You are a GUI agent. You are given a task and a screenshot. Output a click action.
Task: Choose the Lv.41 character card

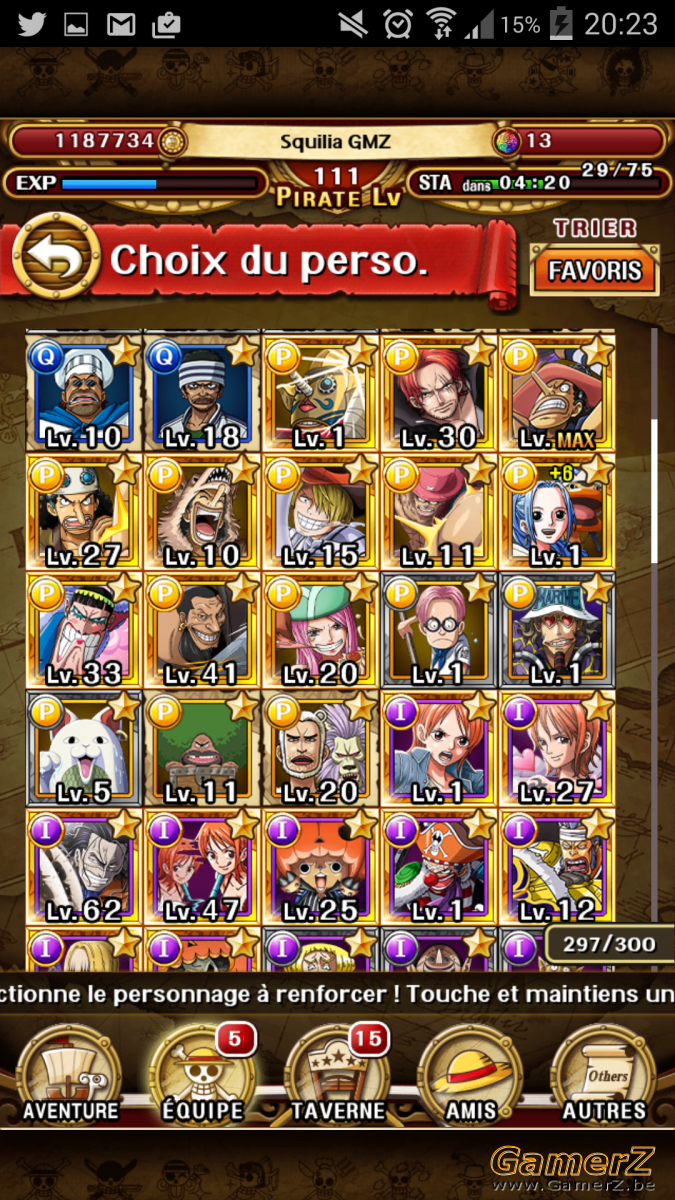click(202, 630)
